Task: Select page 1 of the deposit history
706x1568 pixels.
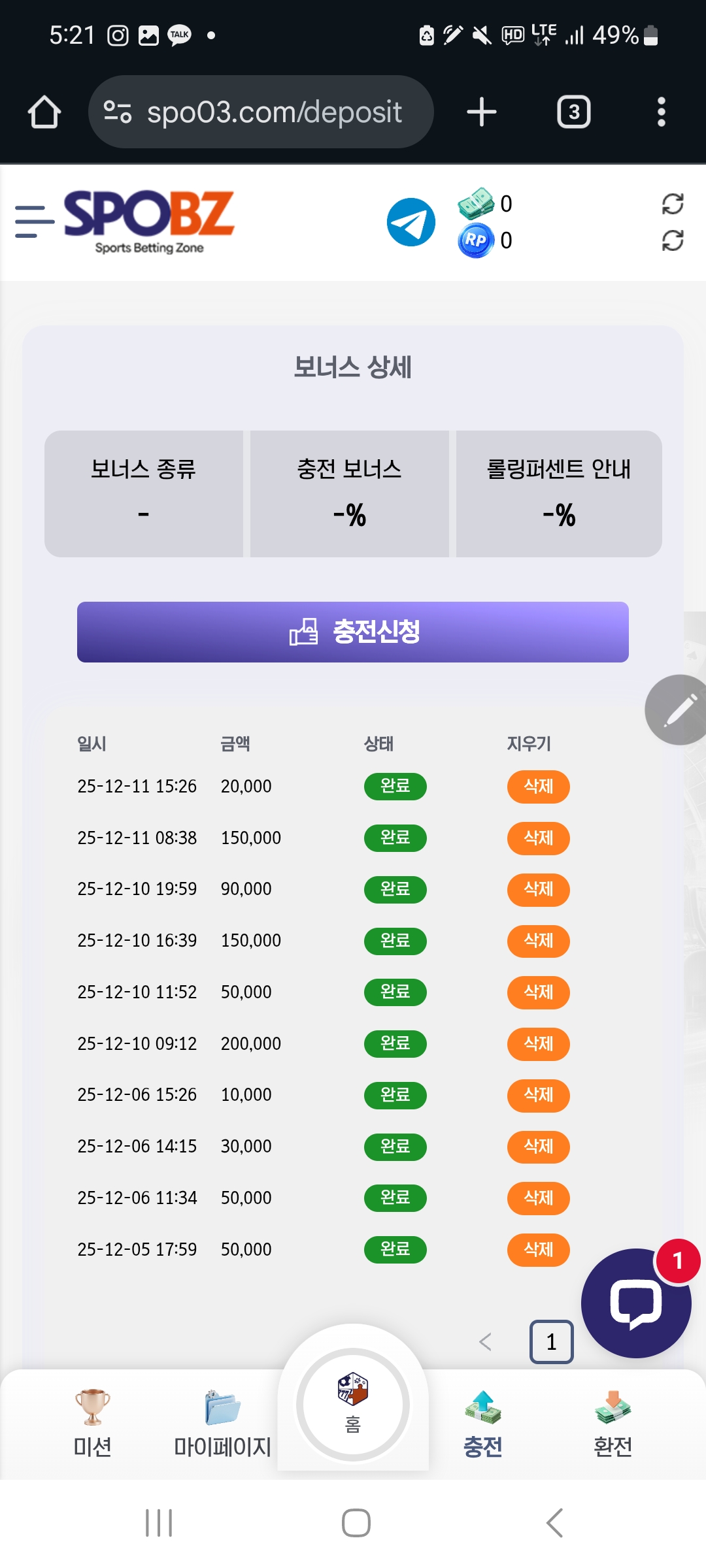Action: coord(551,1342)
